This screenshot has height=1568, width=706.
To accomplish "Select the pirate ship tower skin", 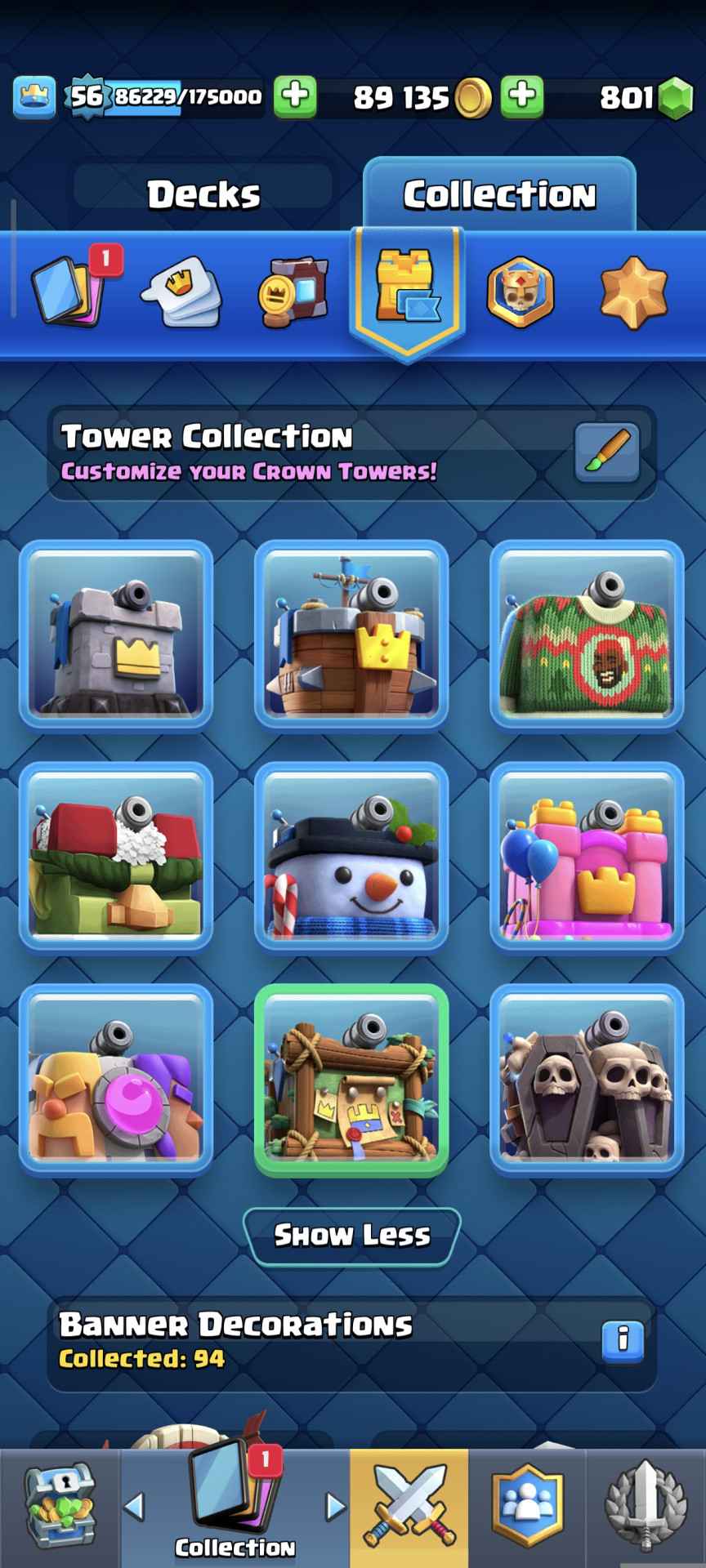I will [x=351, y=634].
